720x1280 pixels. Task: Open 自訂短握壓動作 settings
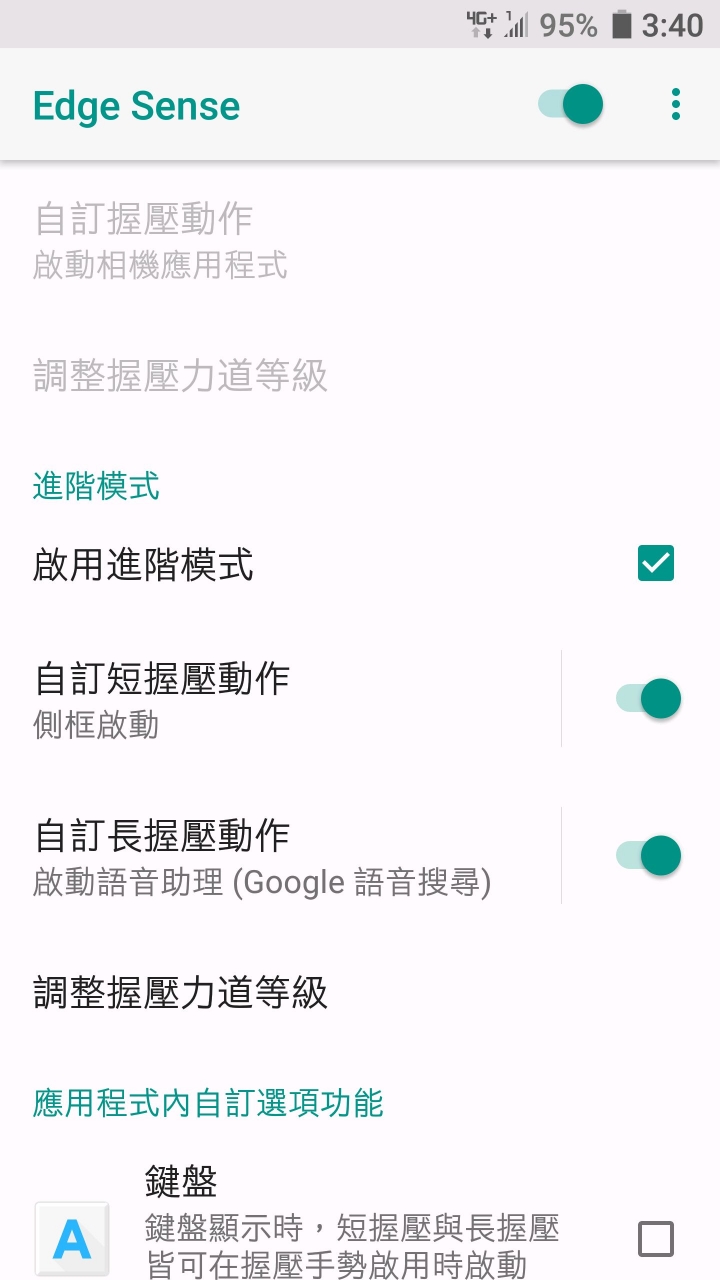[280, 698]
